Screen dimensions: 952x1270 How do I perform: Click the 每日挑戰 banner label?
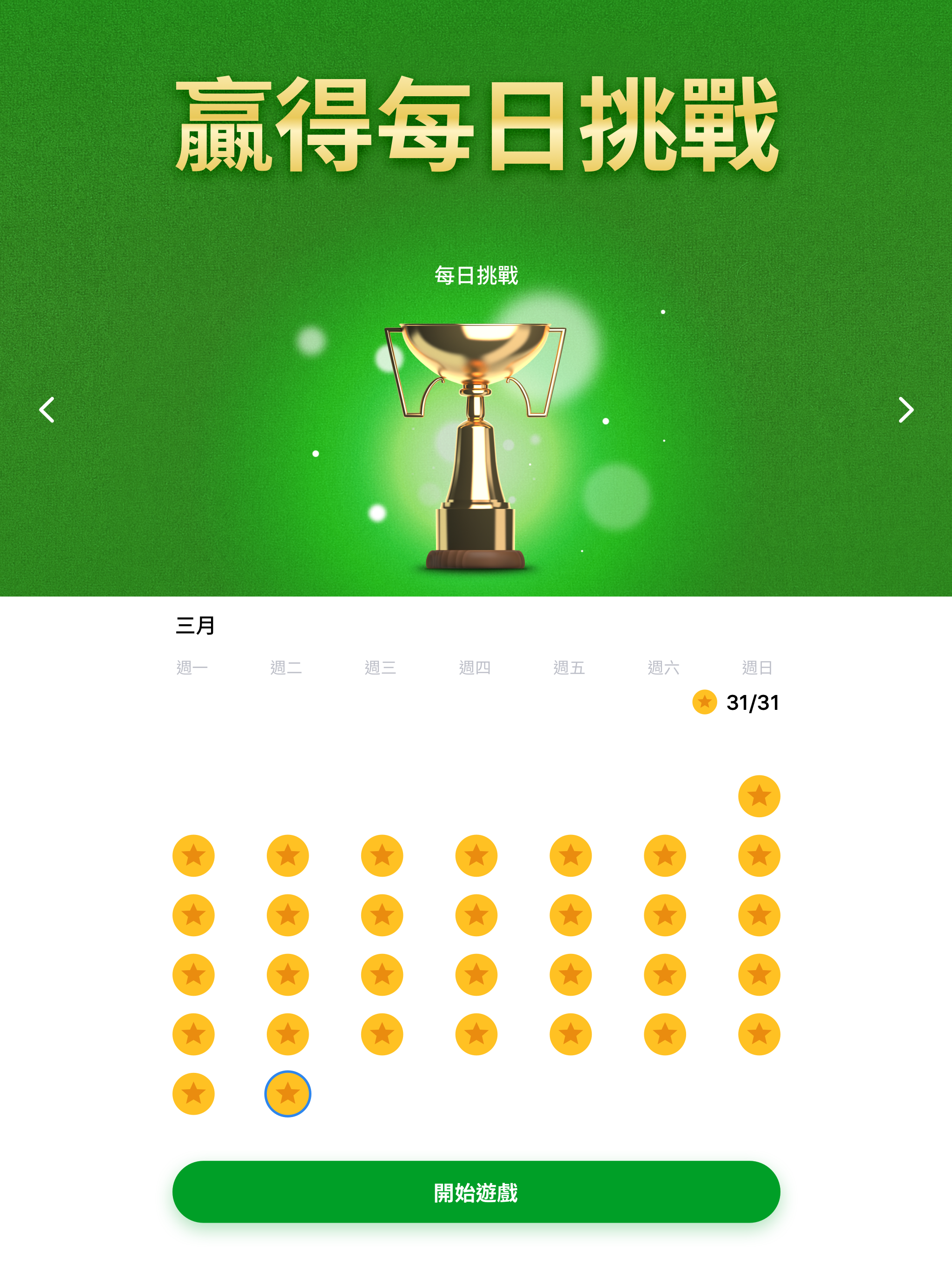click(x=476, y=276)
